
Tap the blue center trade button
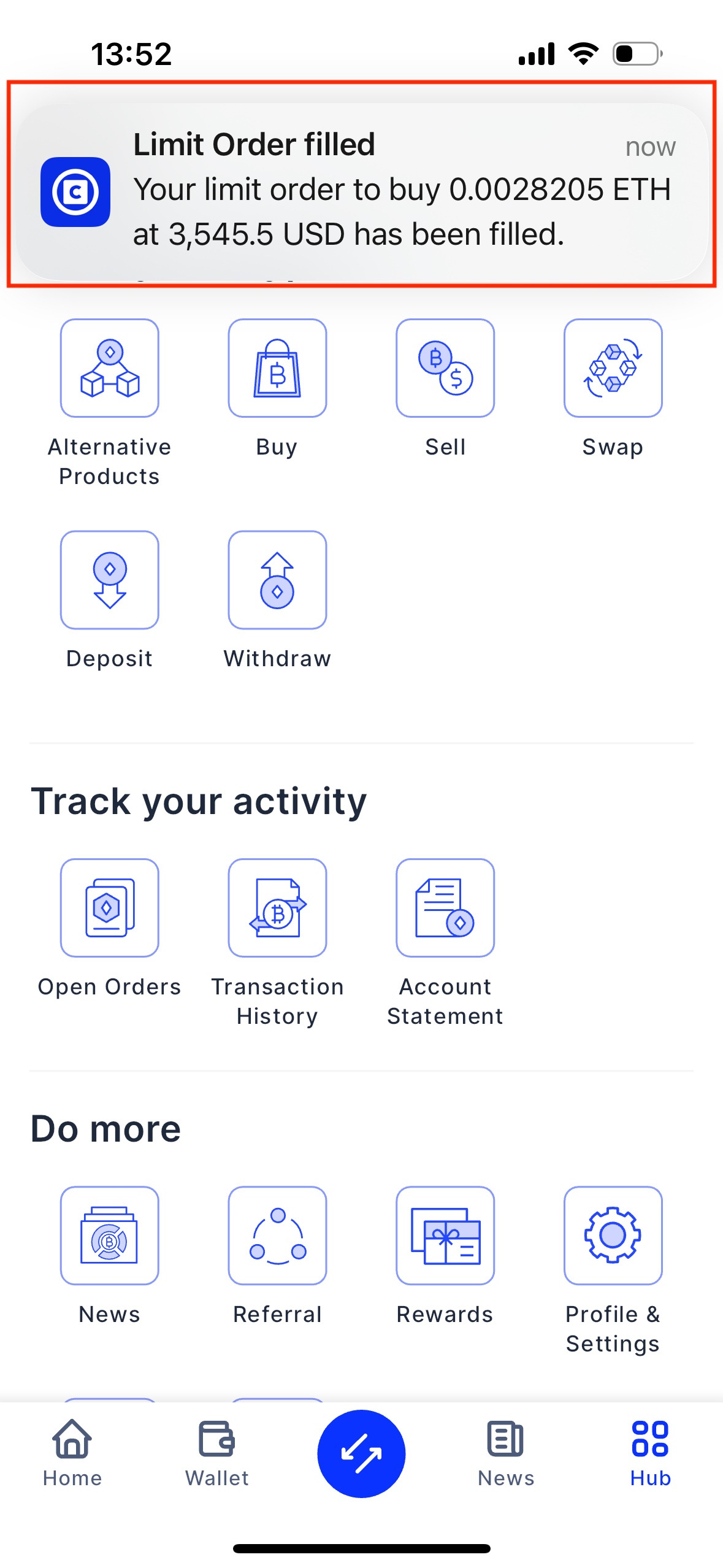point(361,1453)
